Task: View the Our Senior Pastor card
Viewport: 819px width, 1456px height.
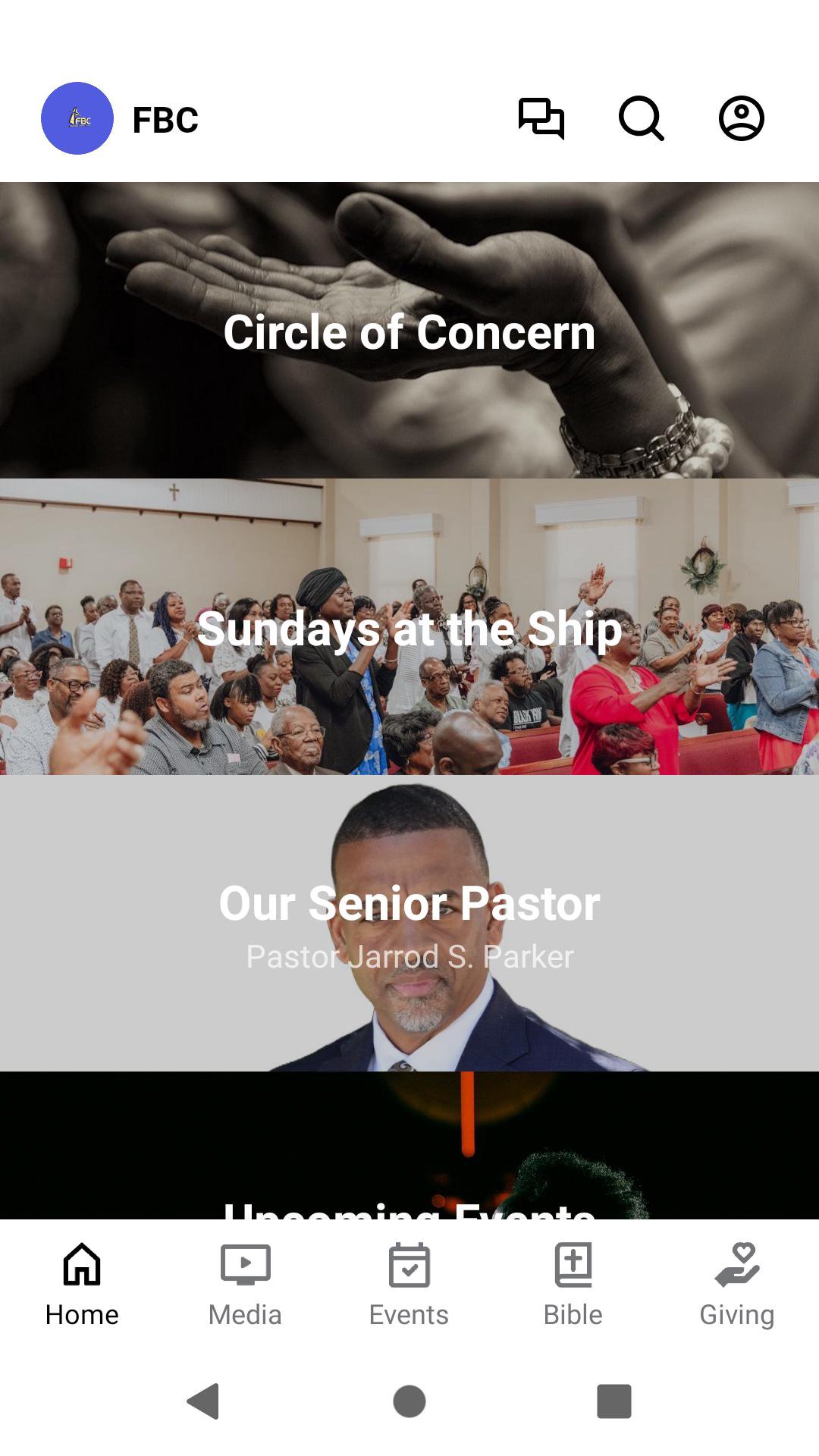Action: coord(409,923)
